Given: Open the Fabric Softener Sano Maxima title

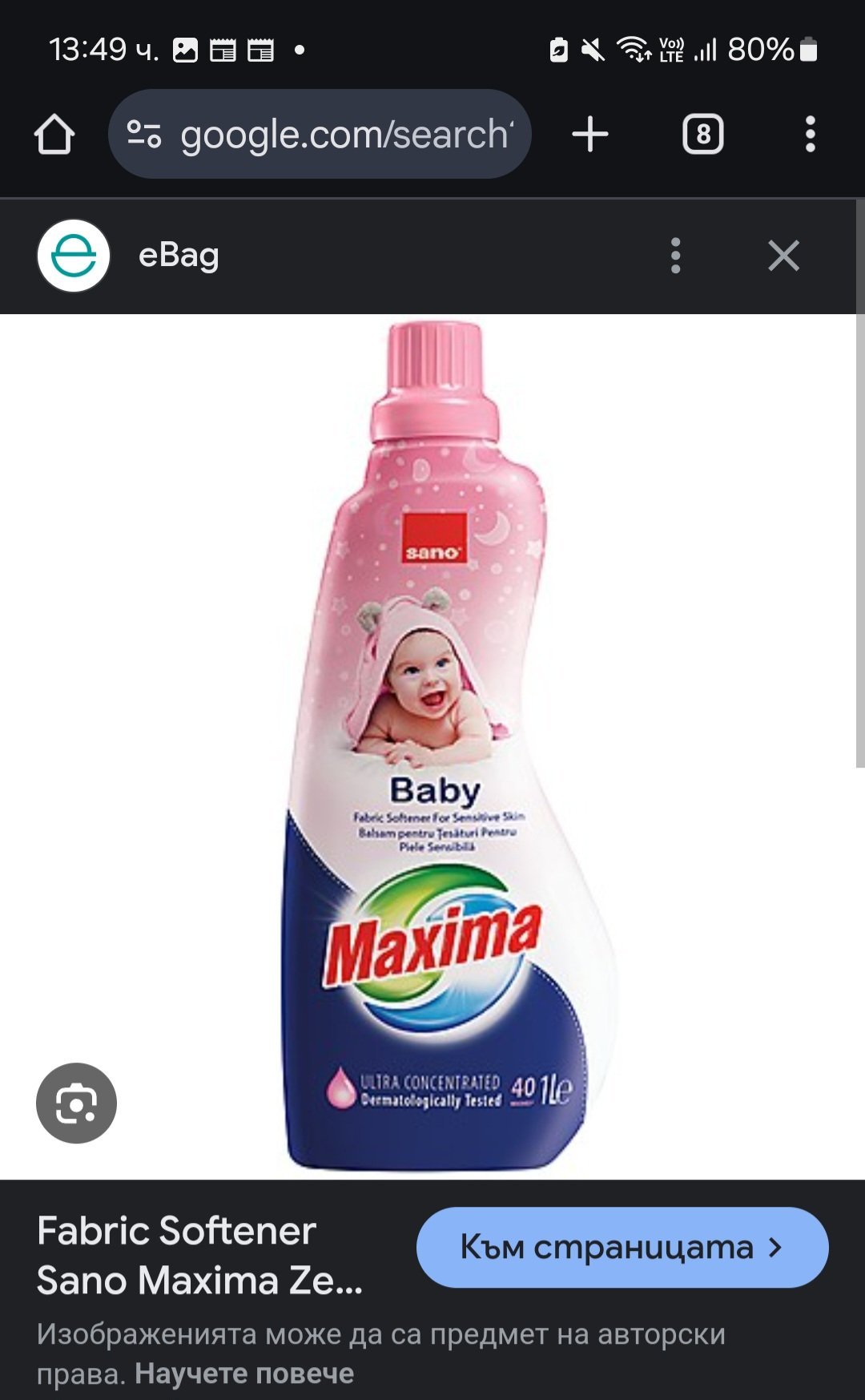Looking at the screenshot, I should (x=200, y=1255).
